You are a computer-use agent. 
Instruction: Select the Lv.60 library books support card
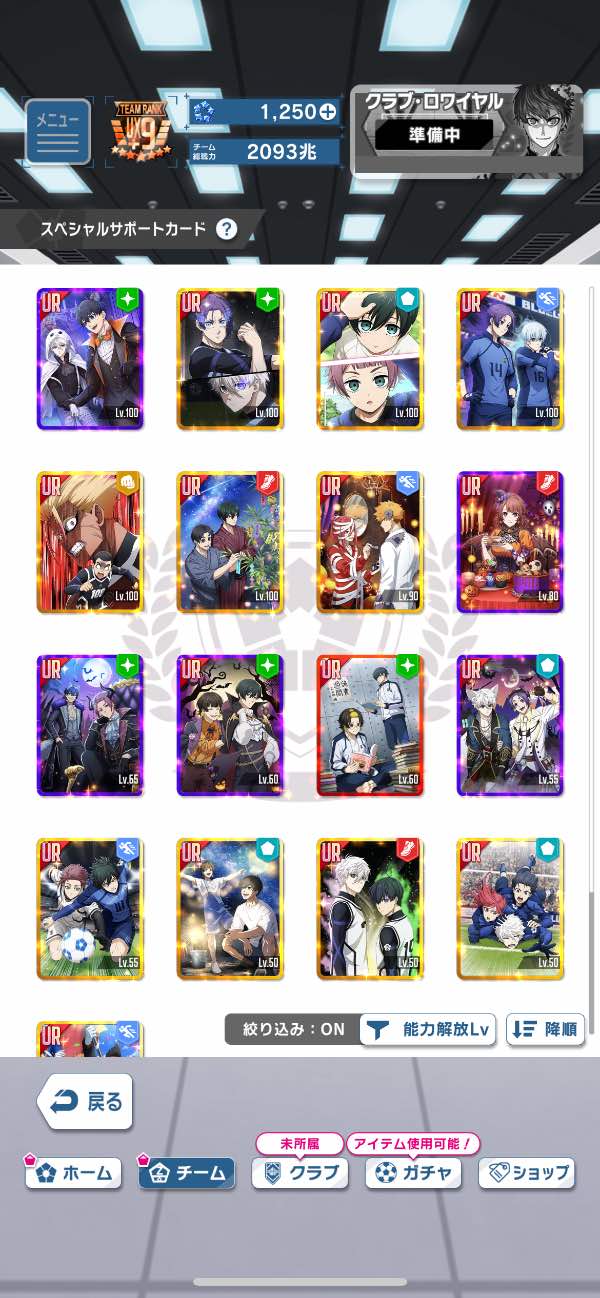[x=370, y=725]
